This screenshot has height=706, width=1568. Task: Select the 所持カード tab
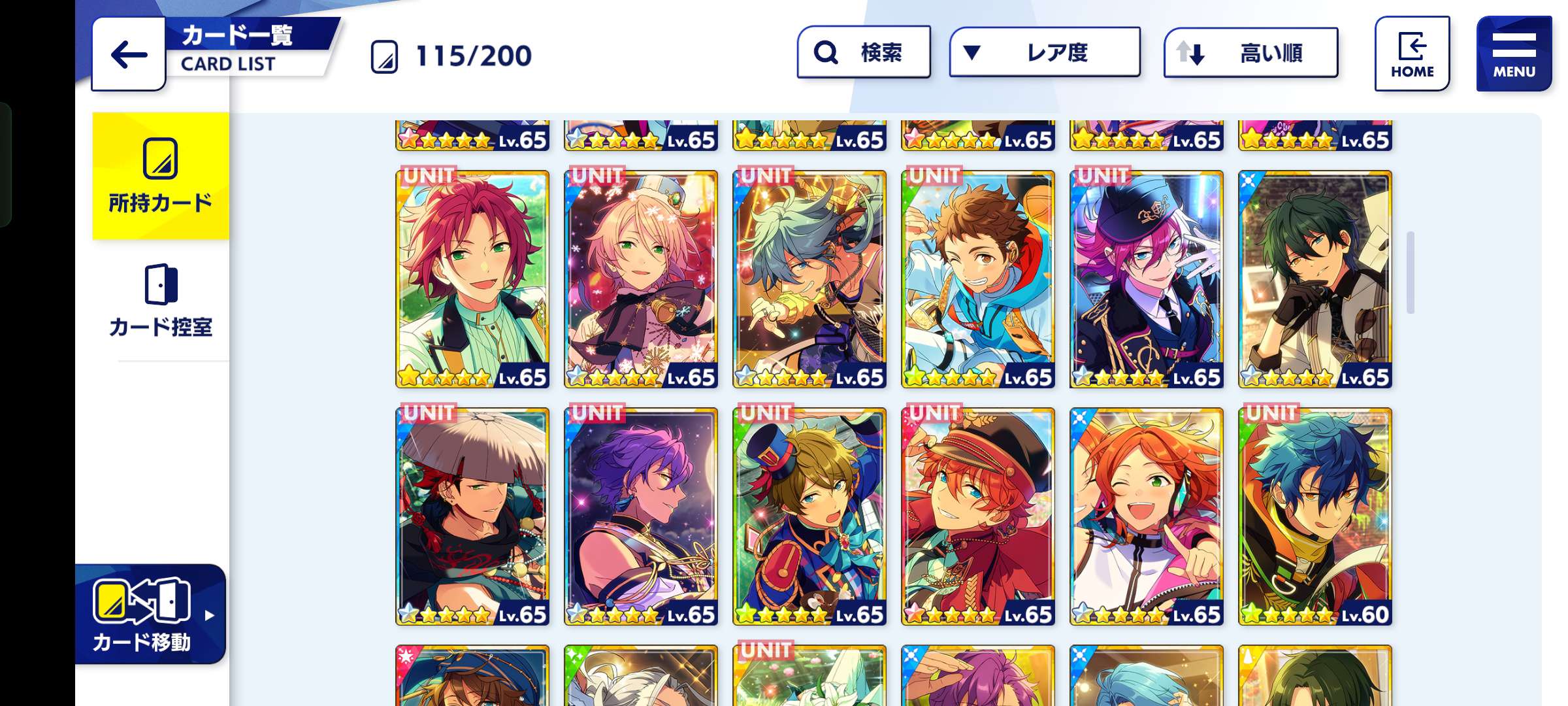[161, 176]
